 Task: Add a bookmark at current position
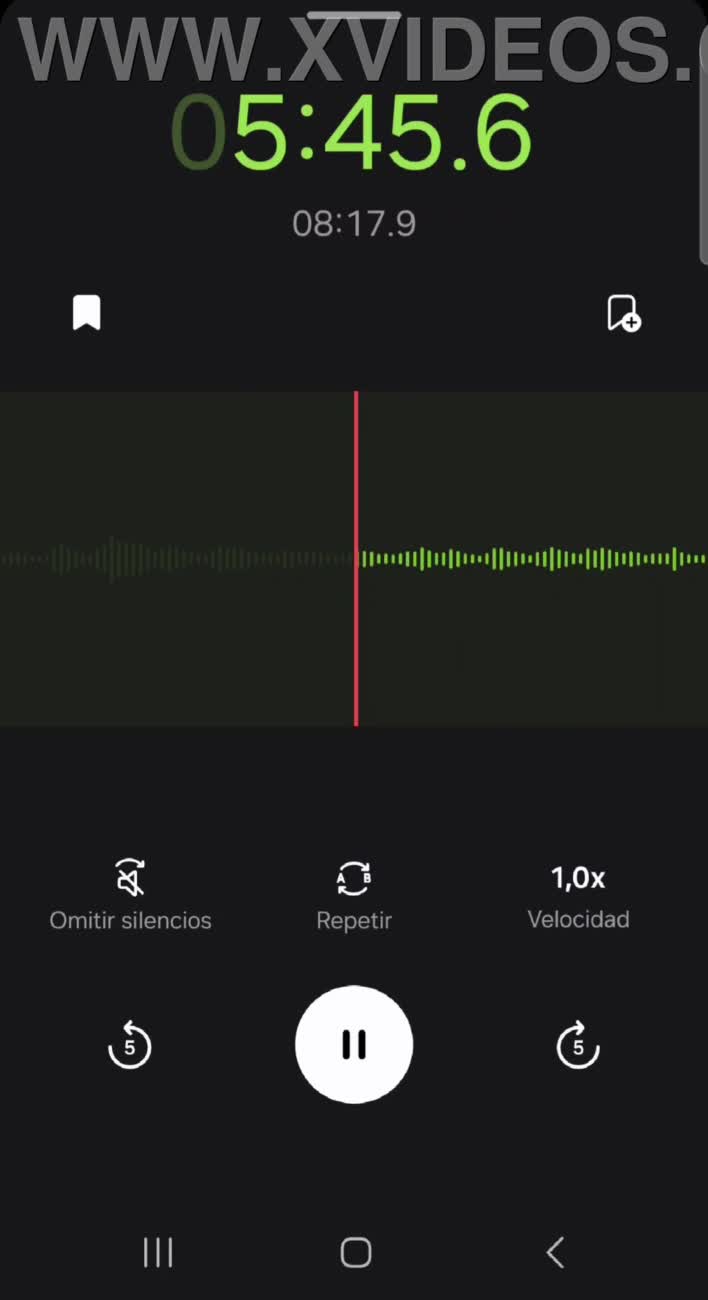(624, 313)
